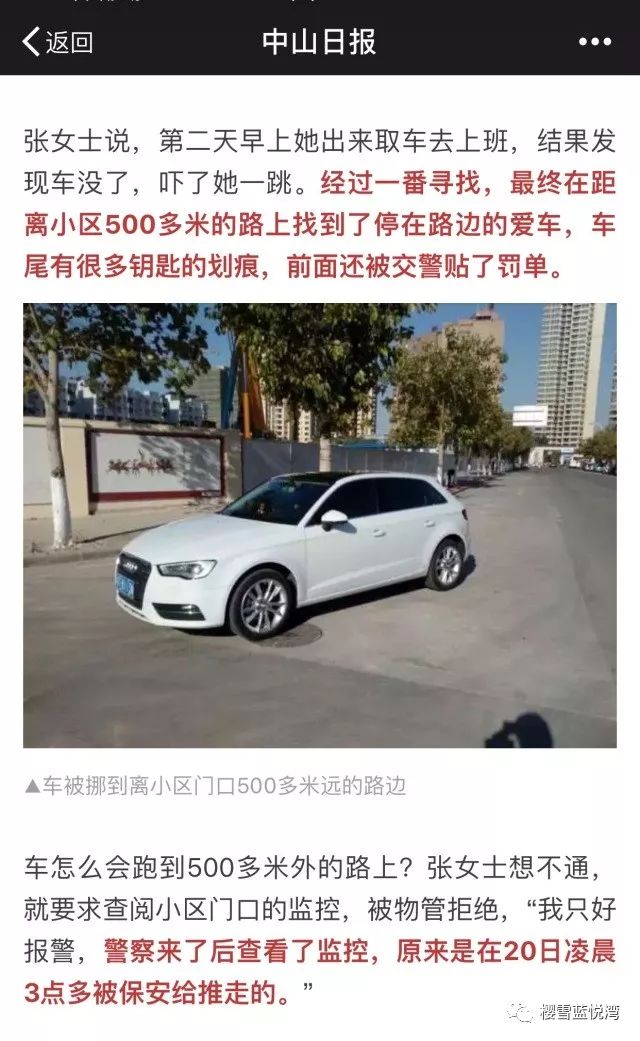This screenshot has height=1041, width=640.
Task: Open the three-dot overflow menu
Action: (x=594, y=42)
